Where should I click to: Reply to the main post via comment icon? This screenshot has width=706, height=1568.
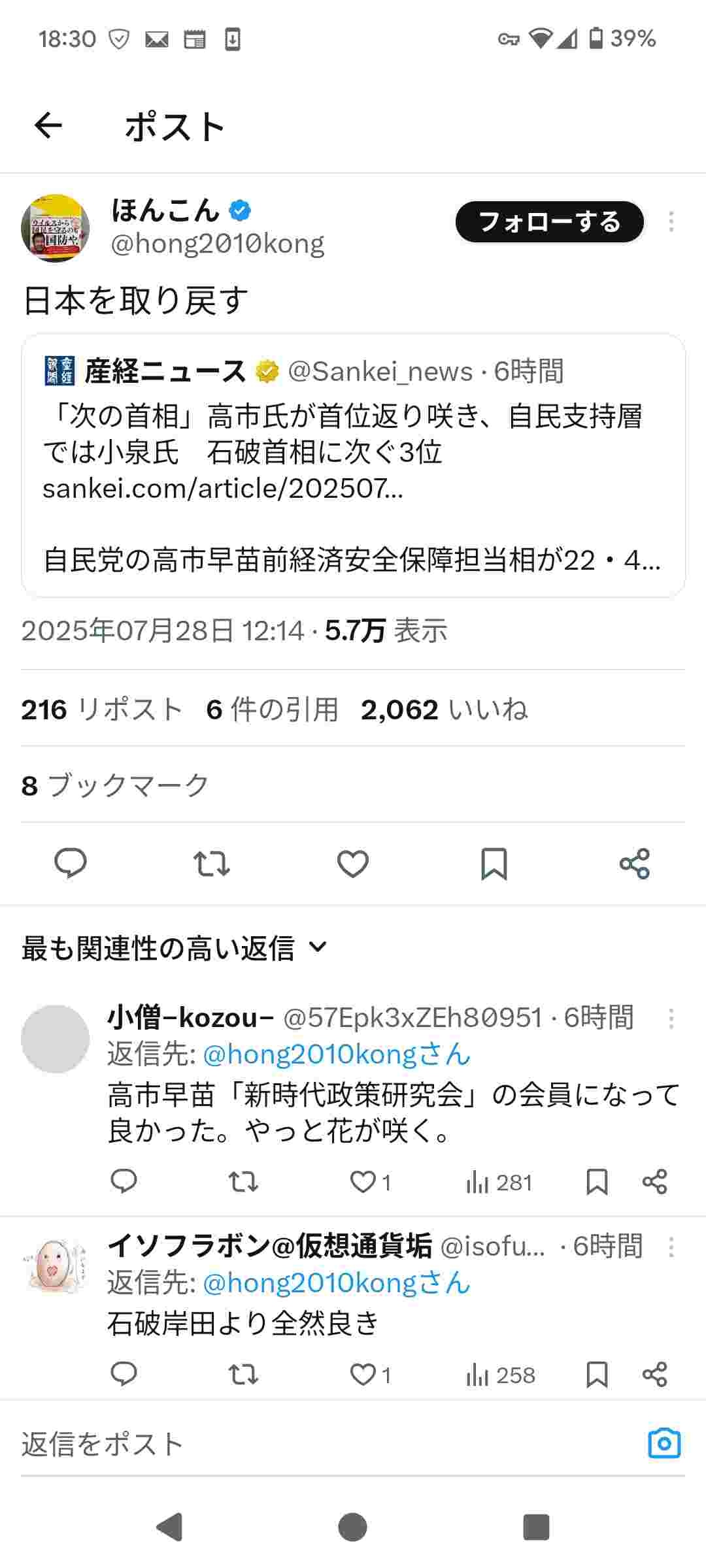[x=71, y=864]
